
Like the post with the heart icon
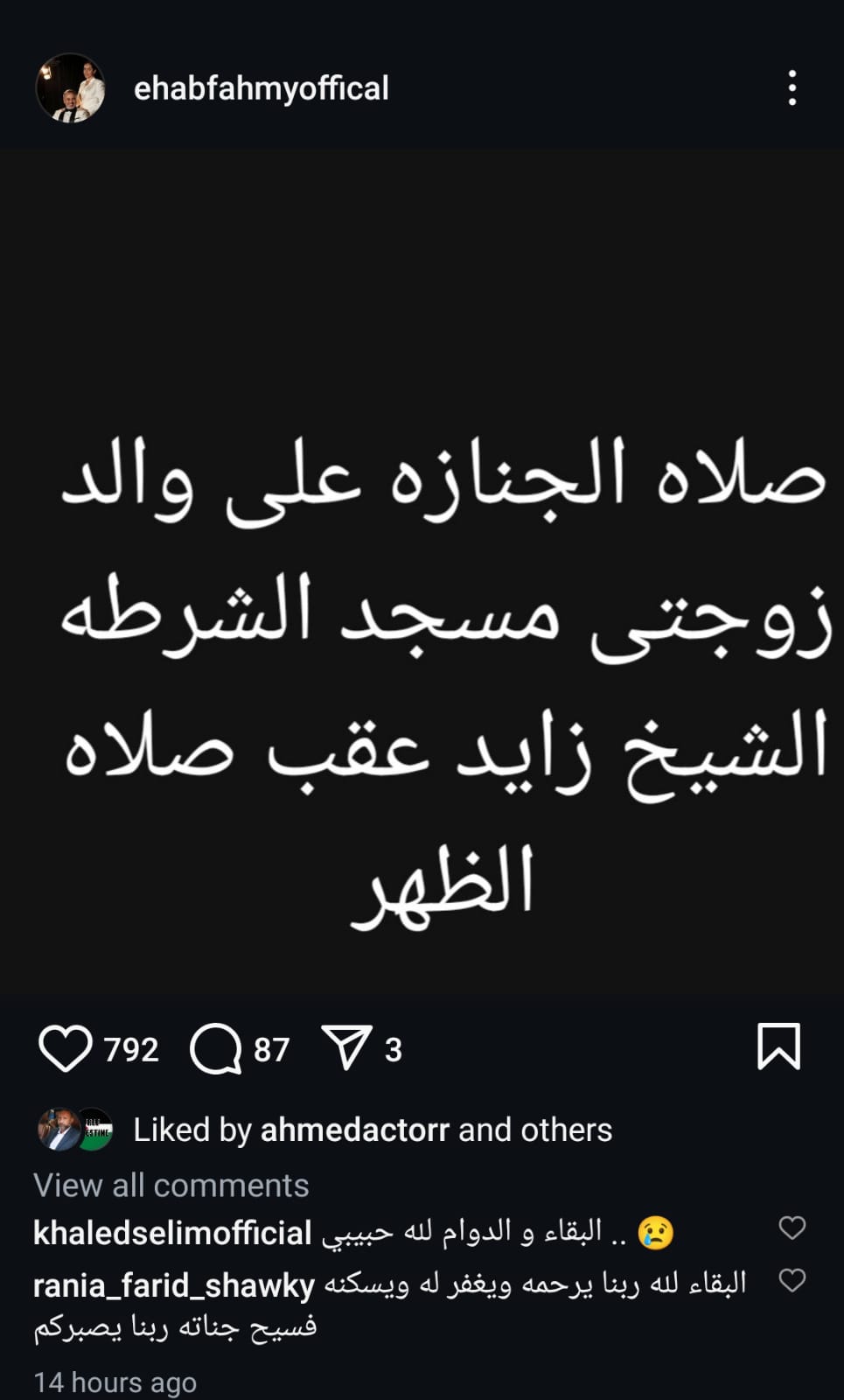click(66, 1048)
